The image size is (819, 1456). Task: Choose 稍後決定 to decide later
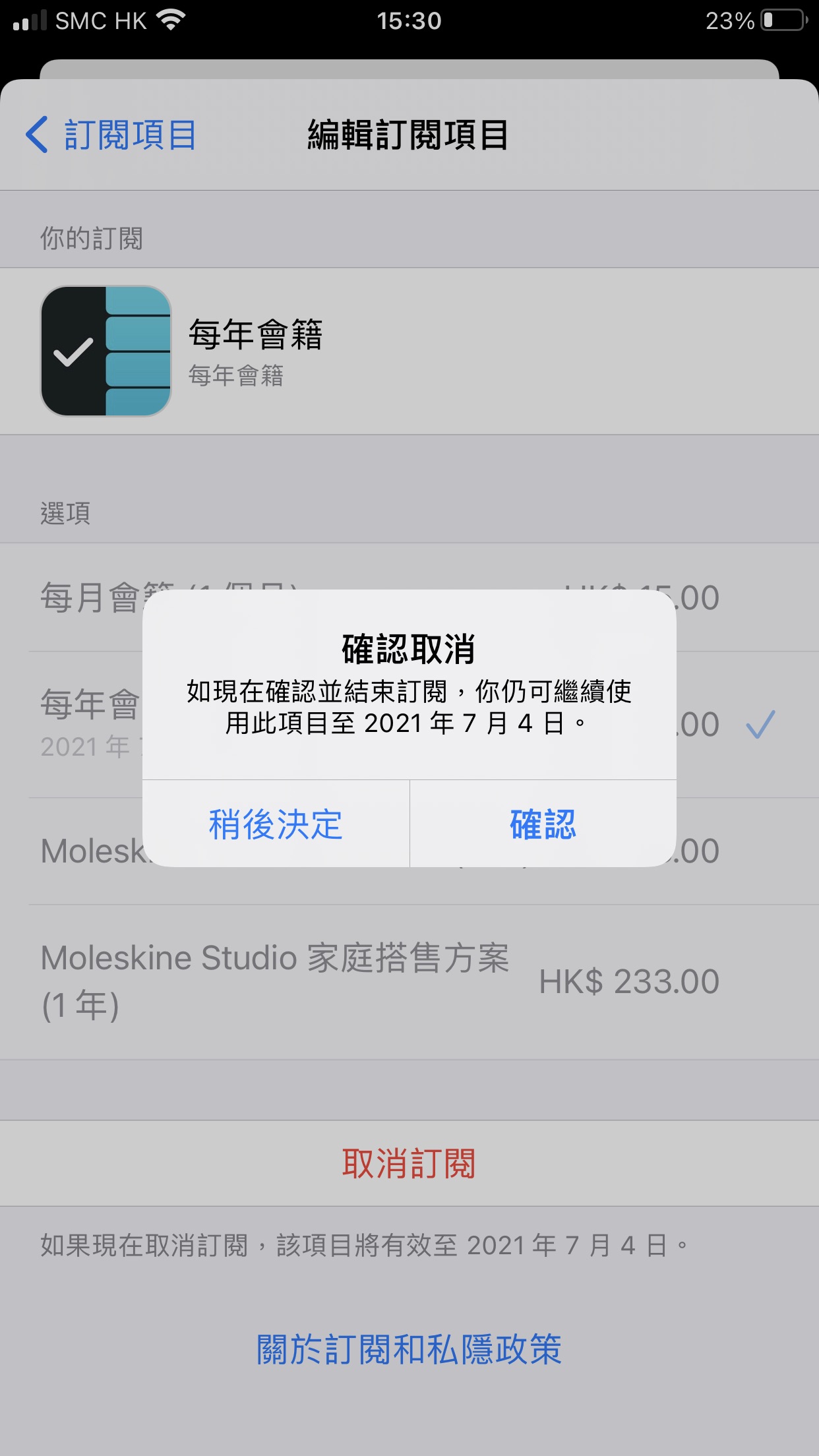pos(276,824)
